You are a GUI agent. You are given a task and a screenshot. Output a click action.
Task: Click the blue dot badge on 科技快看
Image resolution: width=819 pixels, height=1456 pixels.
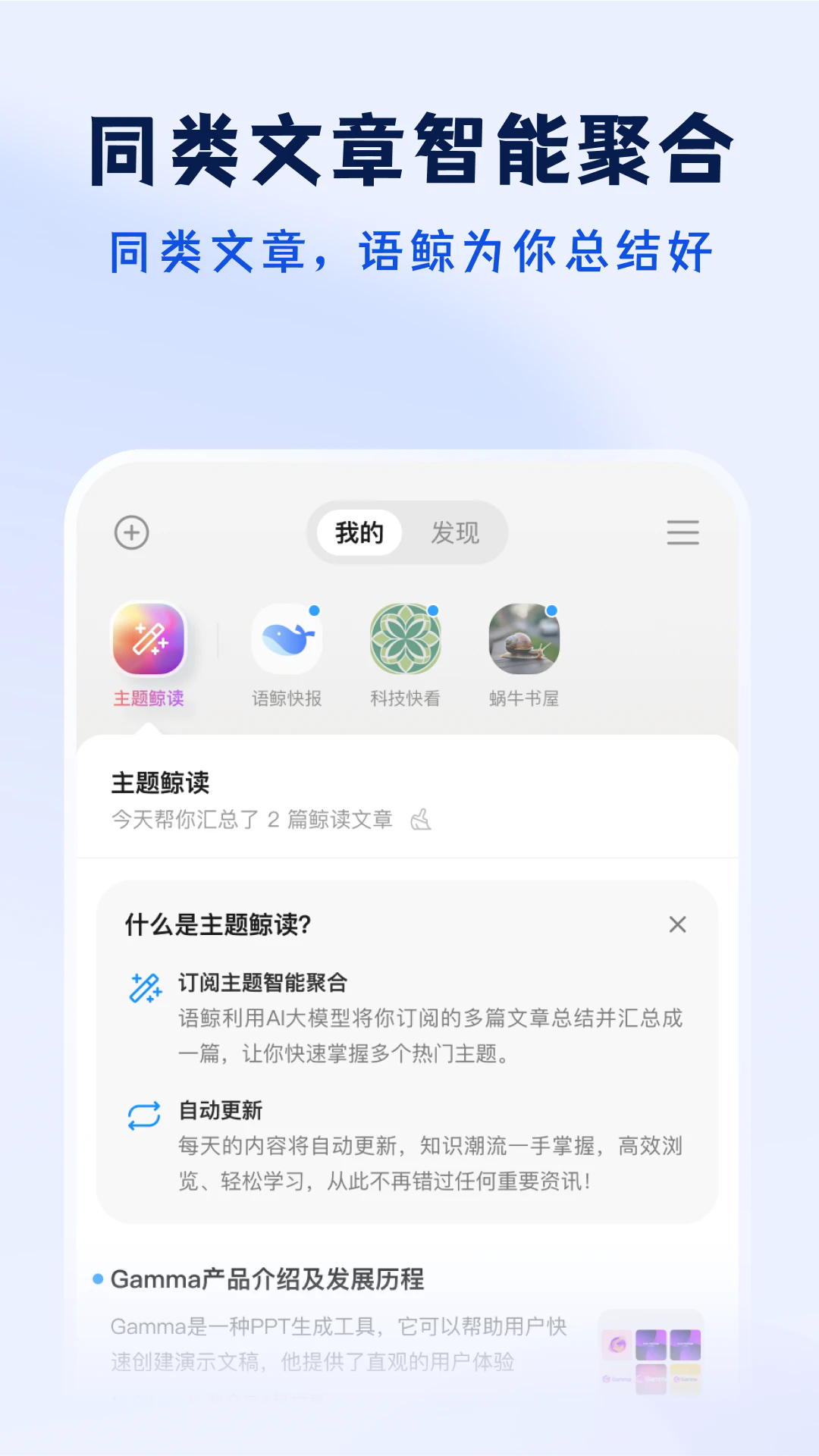point(434,611)
